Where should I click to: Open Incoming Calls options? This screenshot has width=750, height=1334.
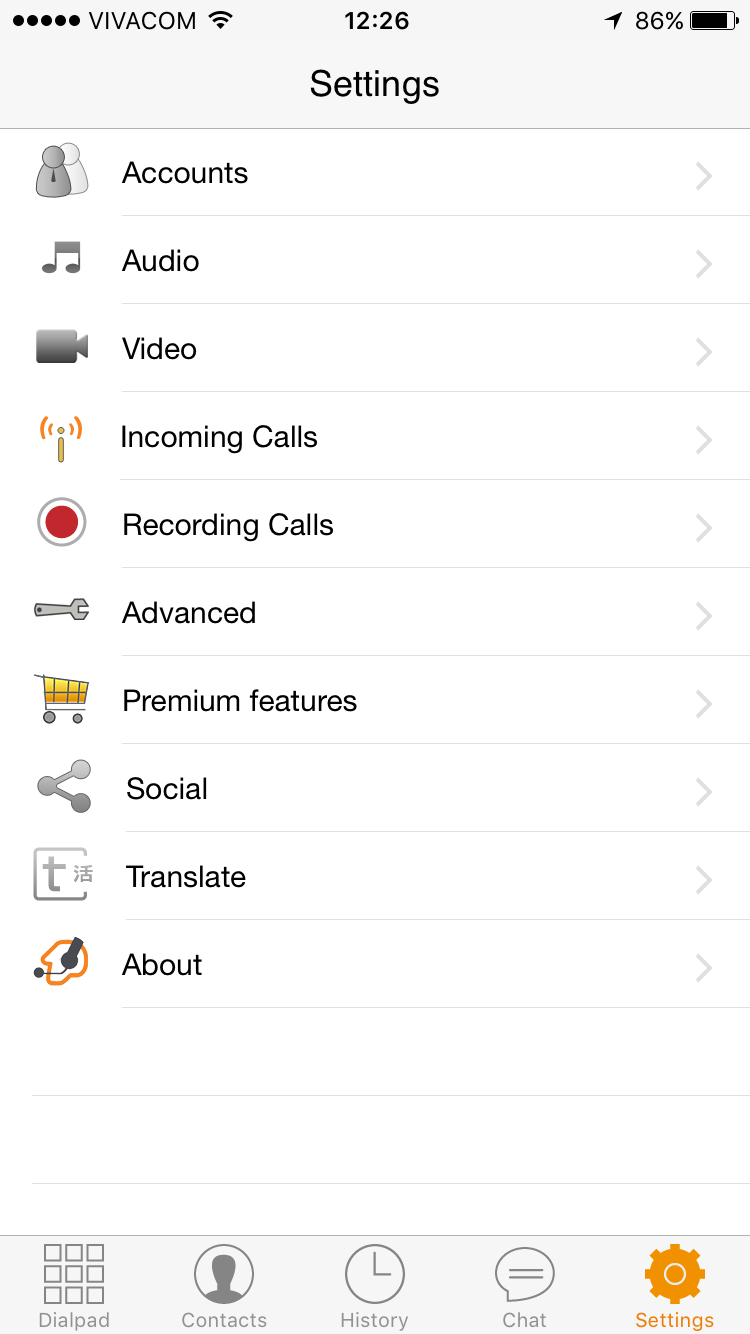[x=375, y=437]
